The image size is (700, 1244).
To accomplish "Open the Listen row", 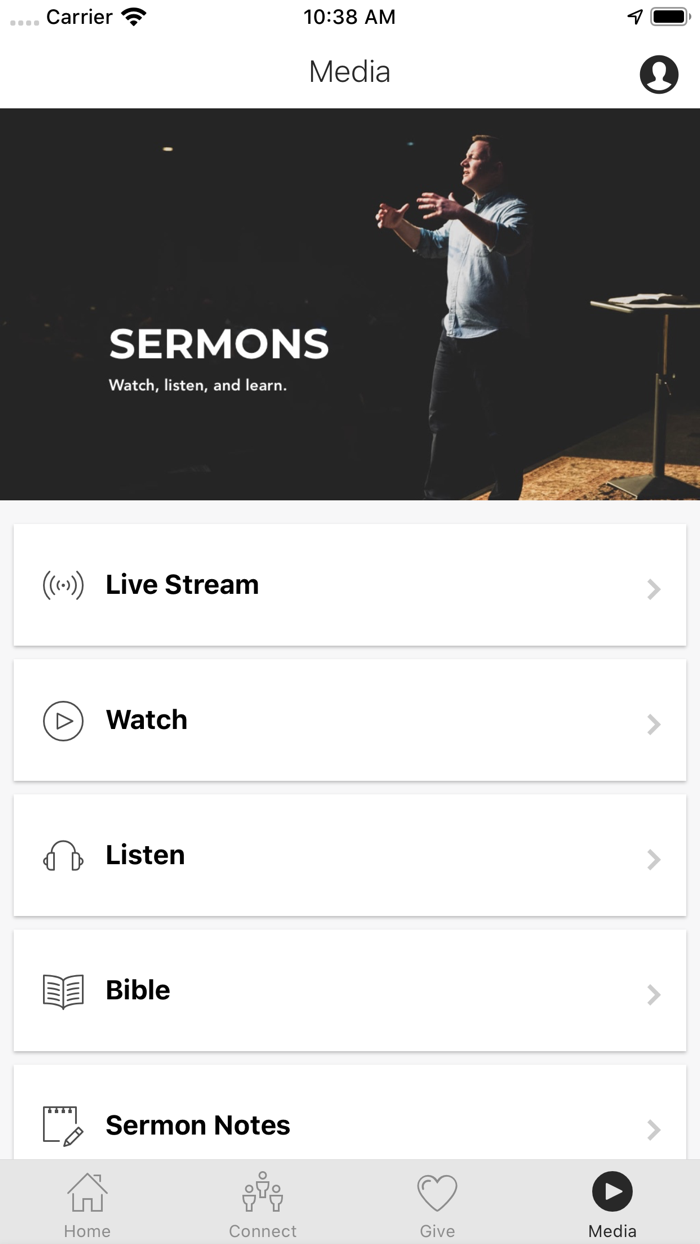I will pyautogui.click(x=350, y=855).
